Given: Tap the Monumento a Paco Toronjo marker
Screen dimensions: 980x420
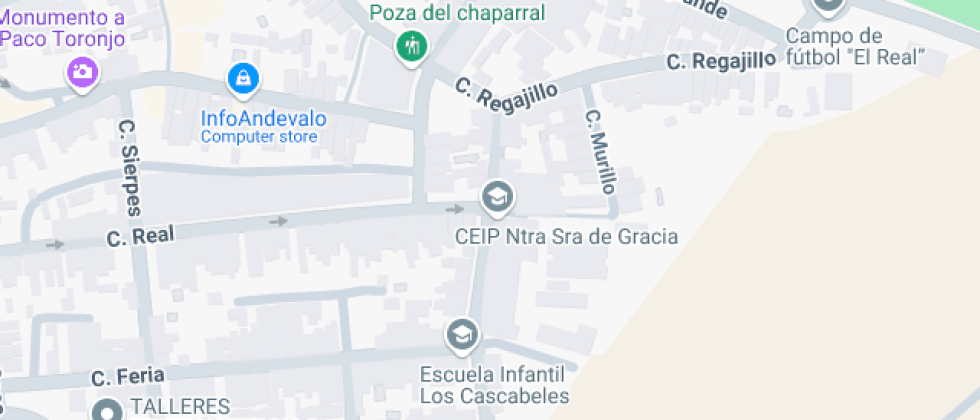Looking at the screenshot, I should [82, 71].
